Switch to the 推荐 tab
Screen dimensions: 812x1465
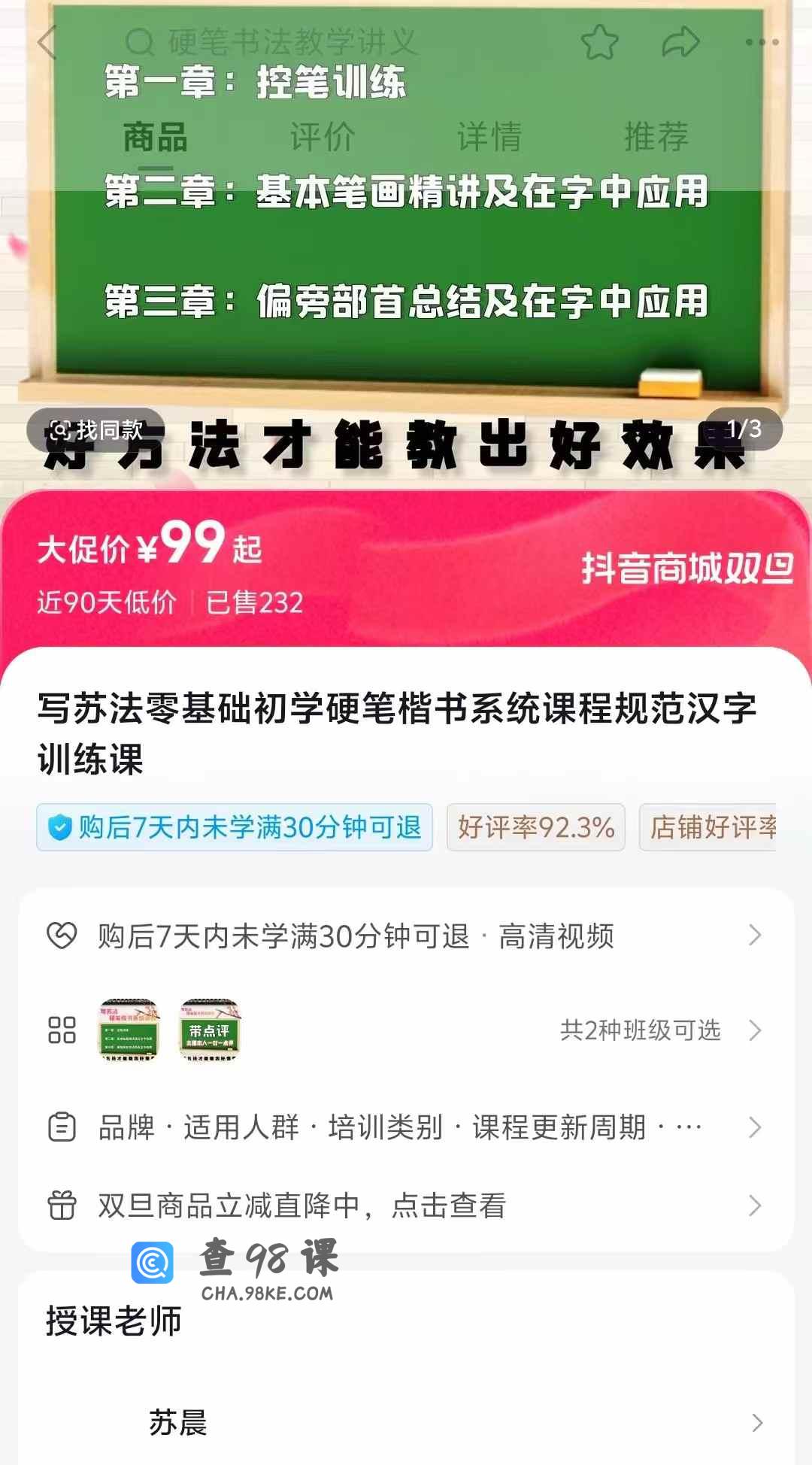click(x=656, y=137)
